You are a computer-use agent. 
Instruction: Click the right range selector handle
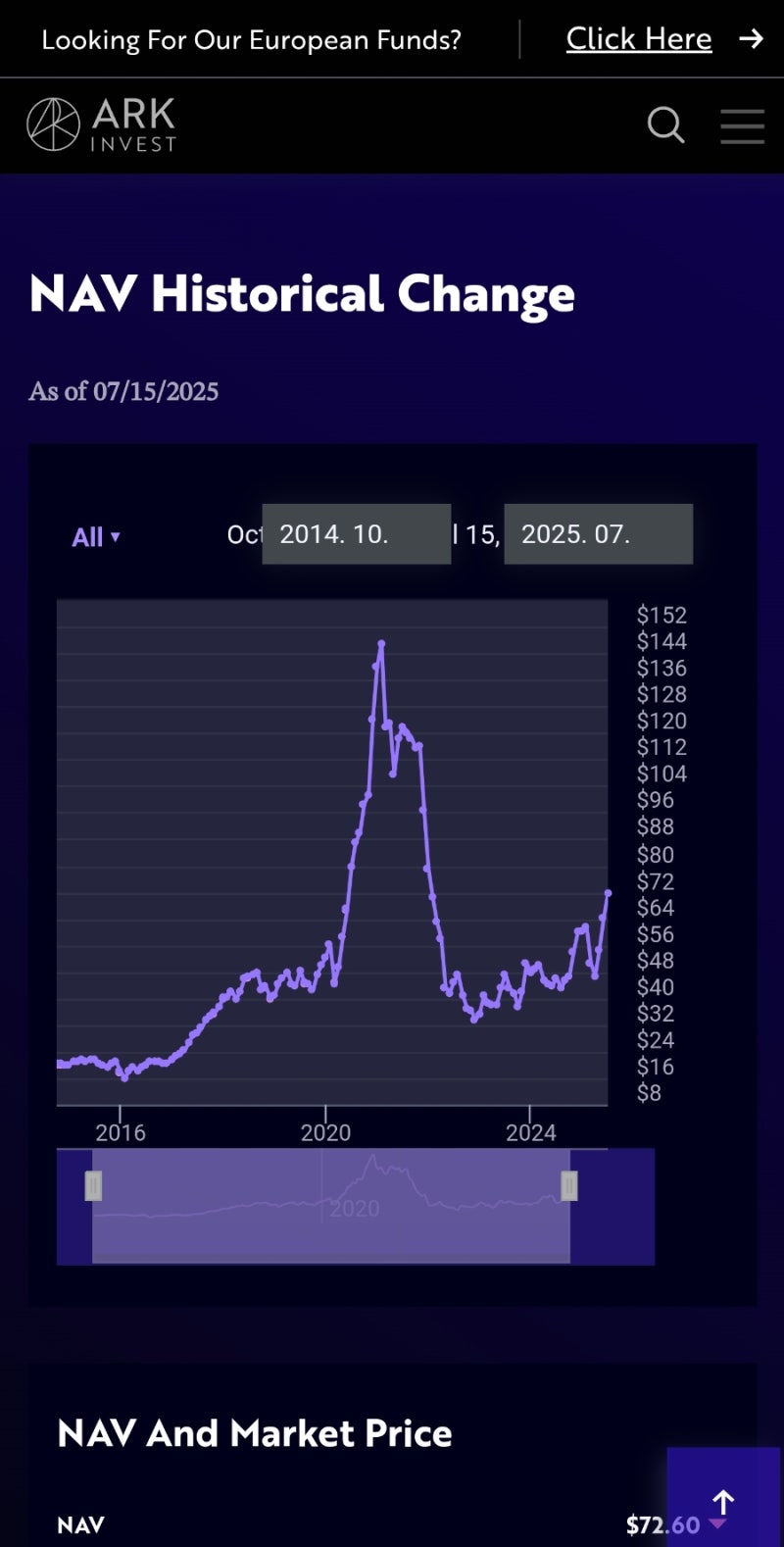pyautogui.click(x=569, y=1185)
